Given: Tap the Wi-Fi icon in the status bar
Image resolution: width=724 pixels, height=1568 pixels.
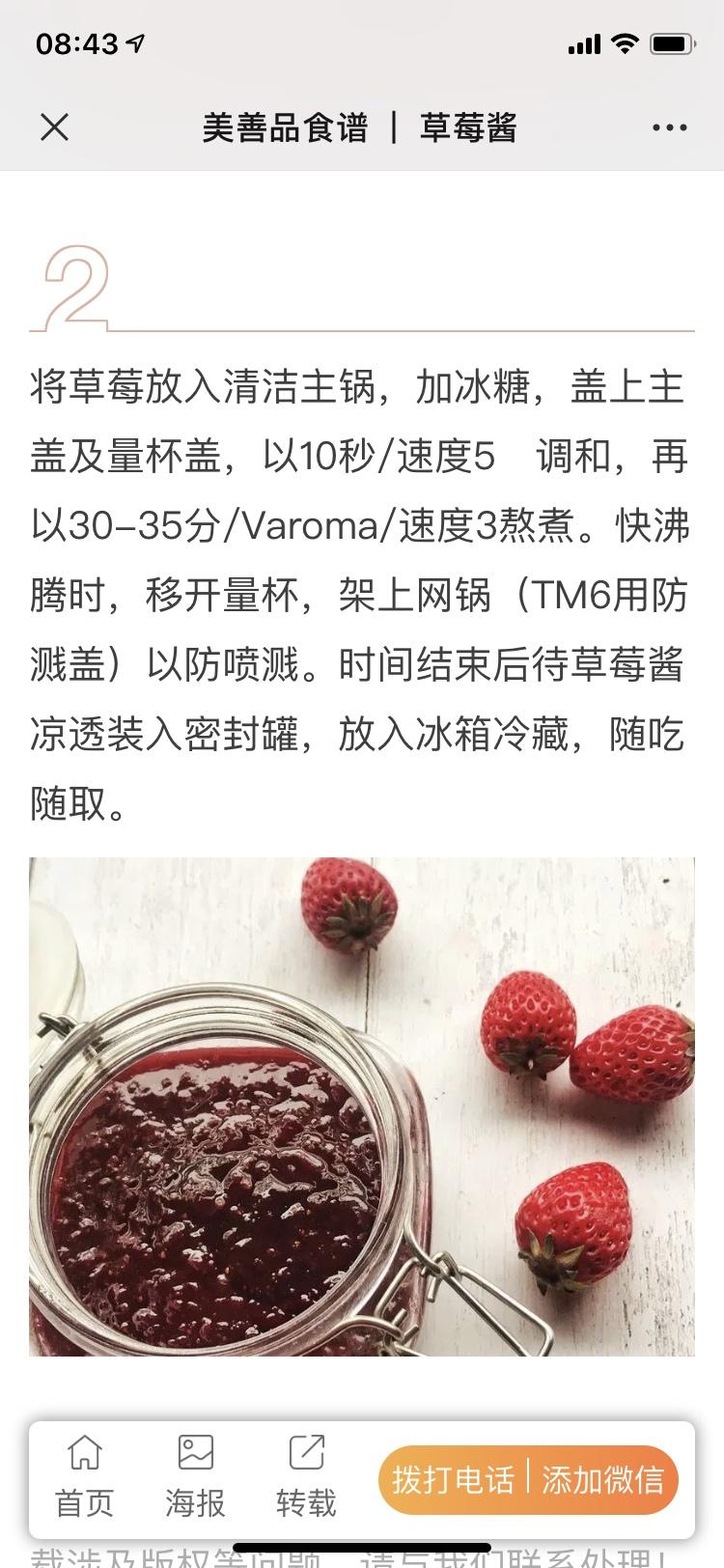Looking at the screenshot, I should click(x=627, y=42).
